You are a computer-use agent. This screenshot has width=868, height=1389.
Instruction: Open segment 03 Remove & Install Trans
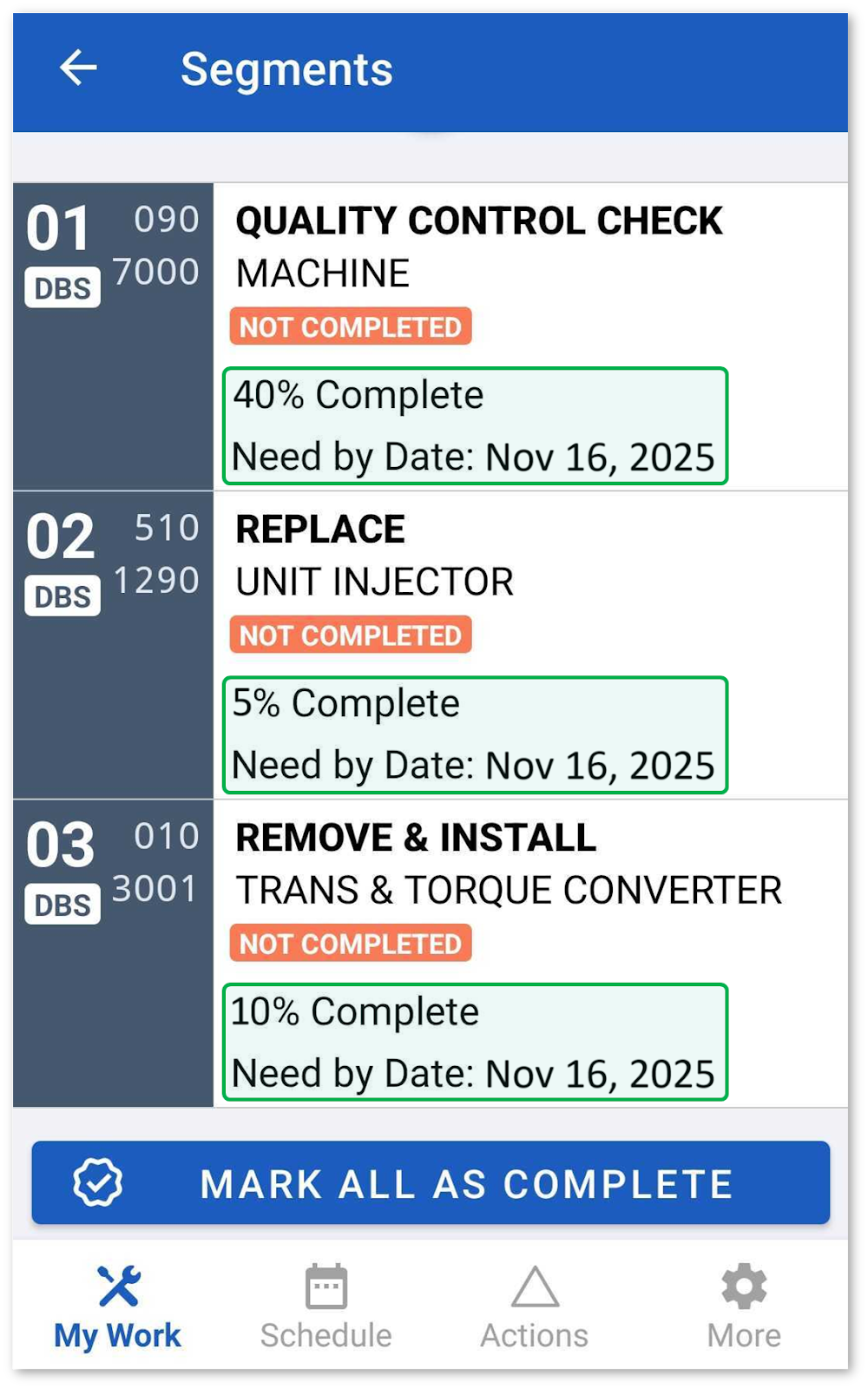pos(431,953)
